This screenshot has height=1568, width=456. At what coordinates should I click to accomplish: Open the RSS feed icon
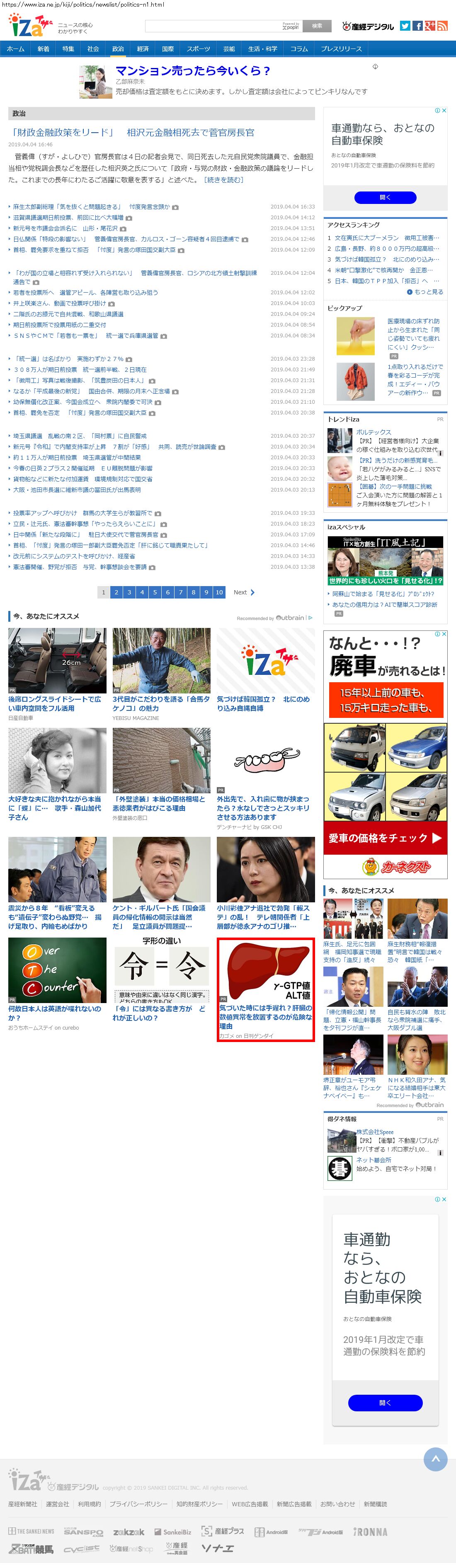click(443, 26)
